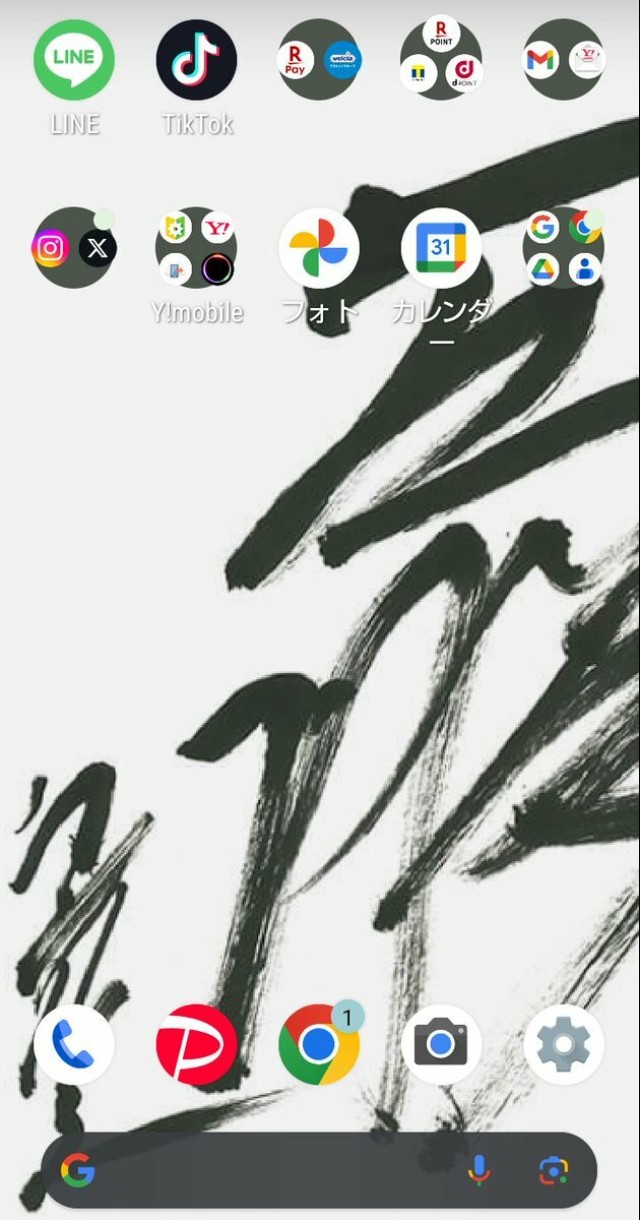
Task: Launch Google Photos (フォト)
Action: click(319, 248)
